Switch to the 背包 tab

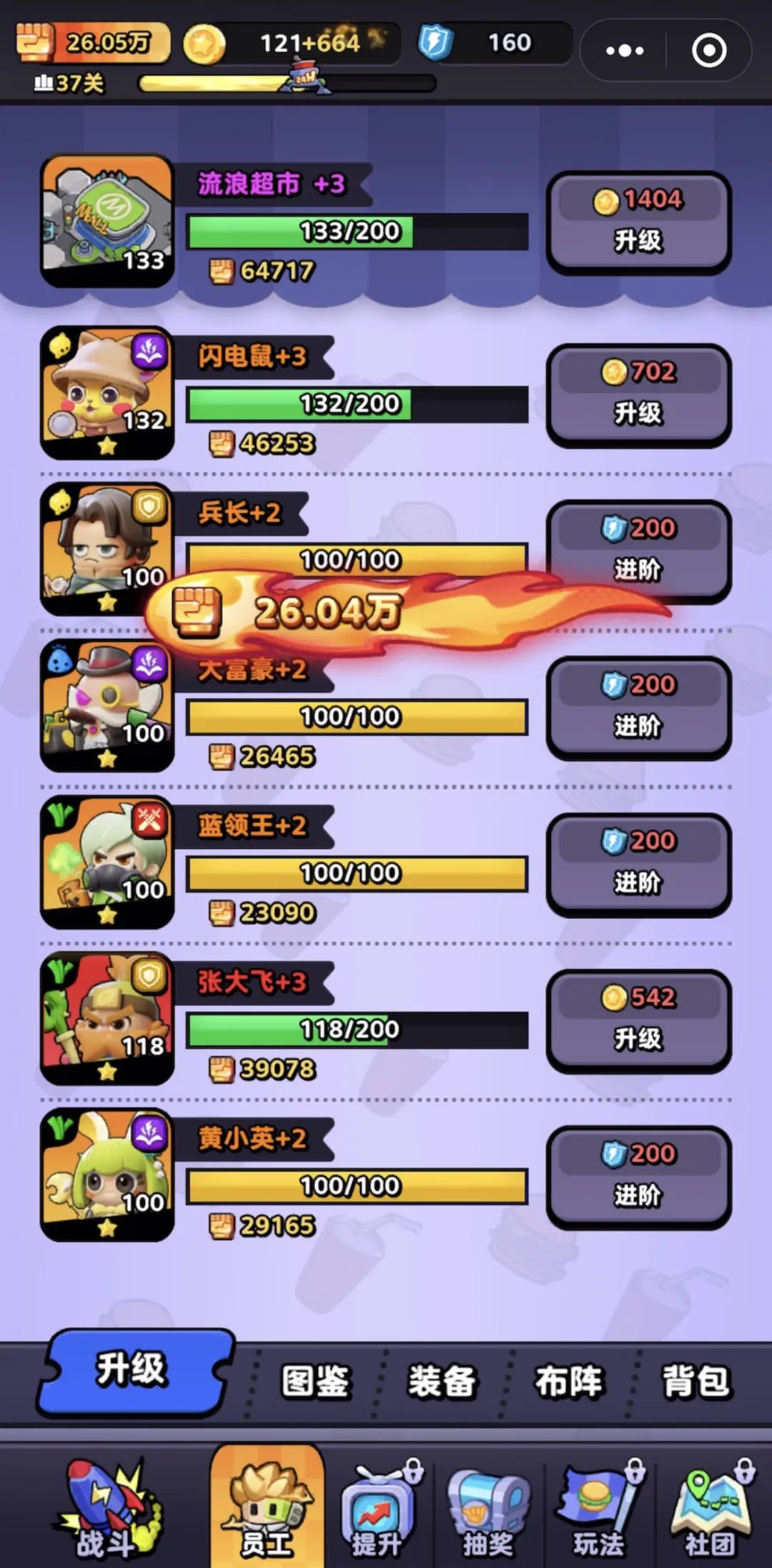point(696,1381)
